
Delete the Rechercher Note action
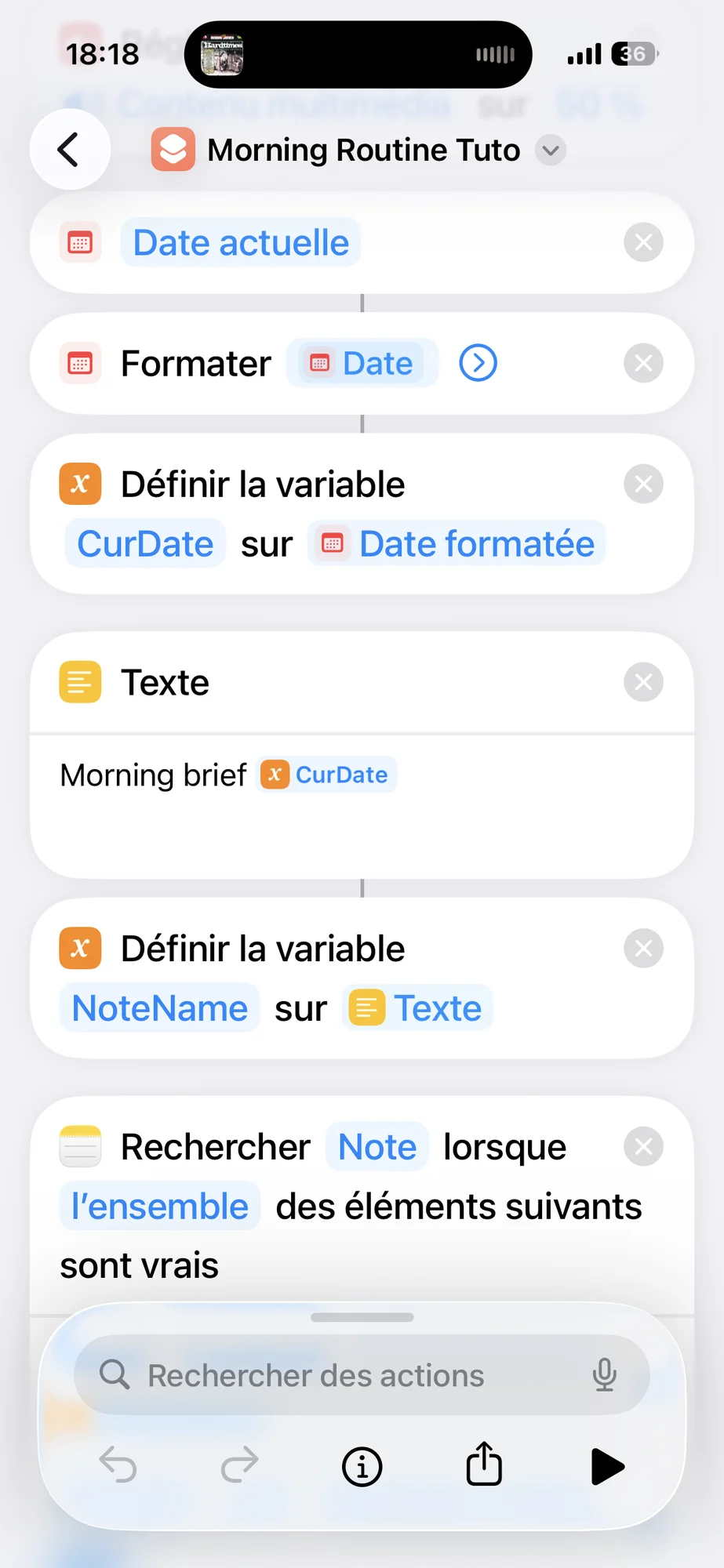pyautogui.click(x=643, y=1147)
